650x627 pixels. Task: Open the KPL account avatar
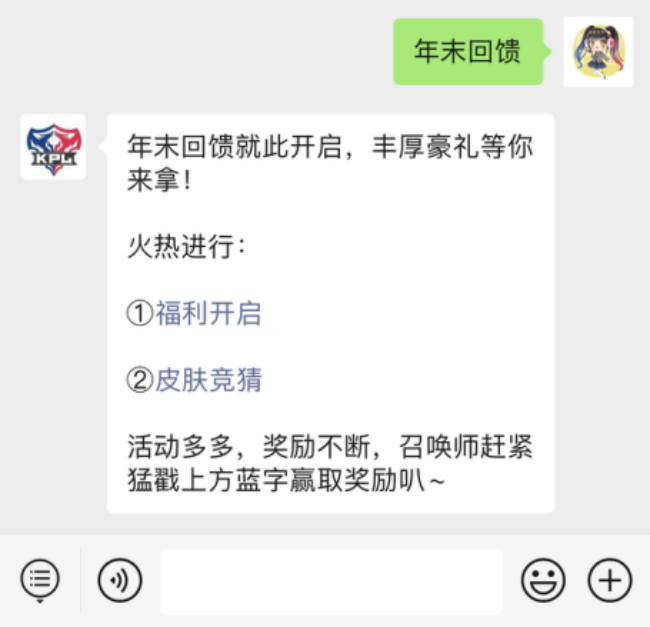(x=53, y=147)
